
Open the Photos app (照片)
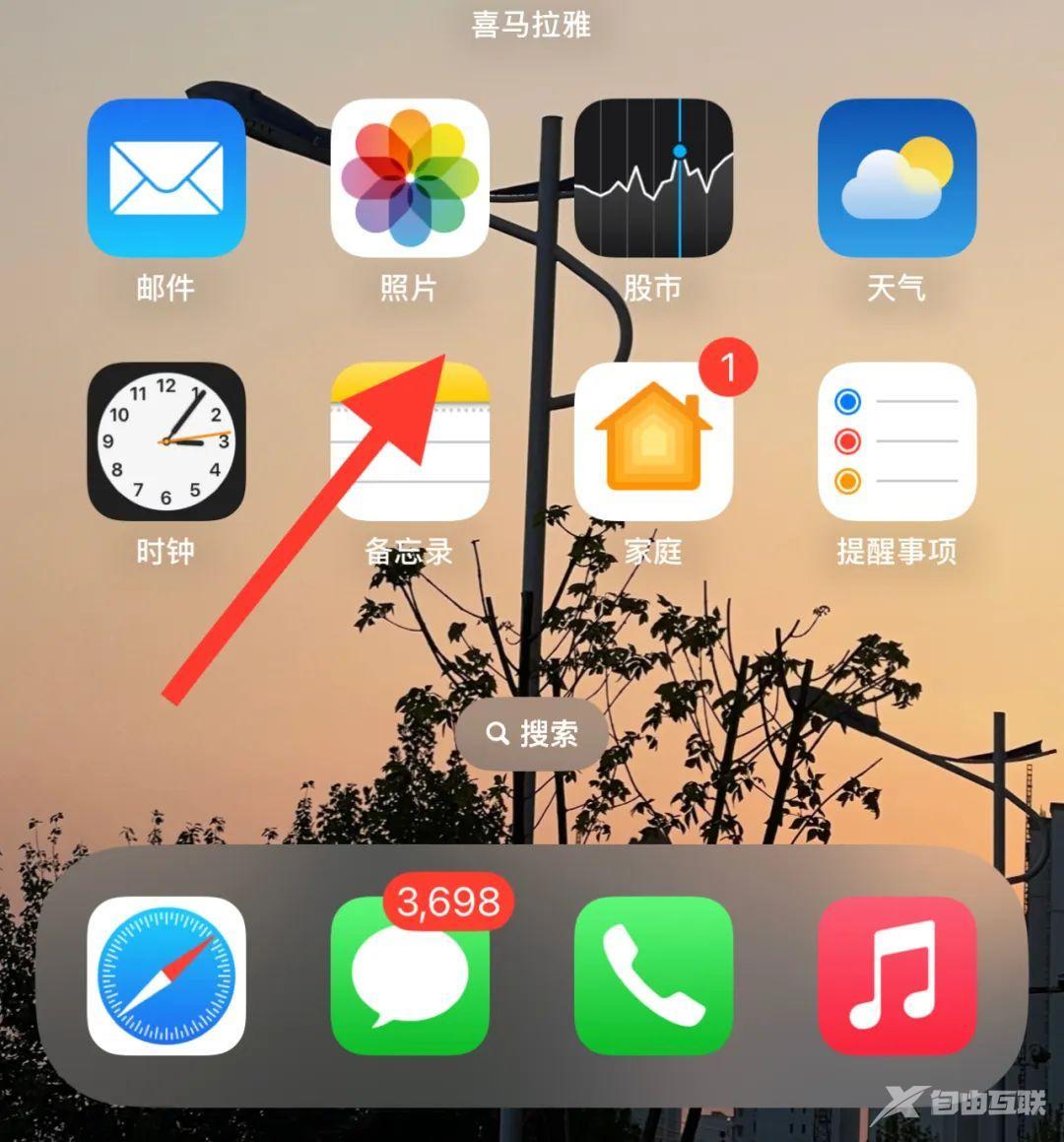410,178
